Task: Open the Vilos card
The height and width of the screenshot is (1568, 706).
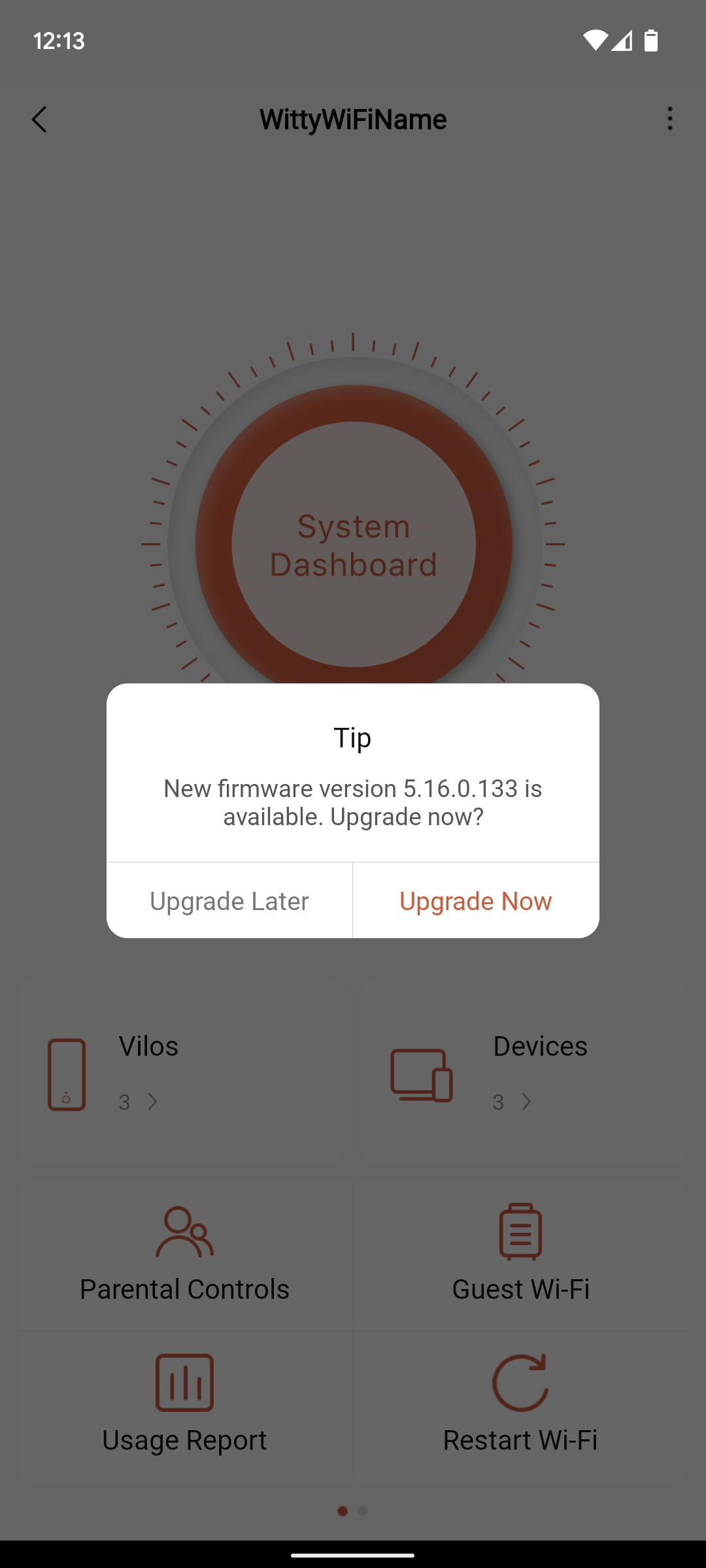Action: [x=181, y=1071]
